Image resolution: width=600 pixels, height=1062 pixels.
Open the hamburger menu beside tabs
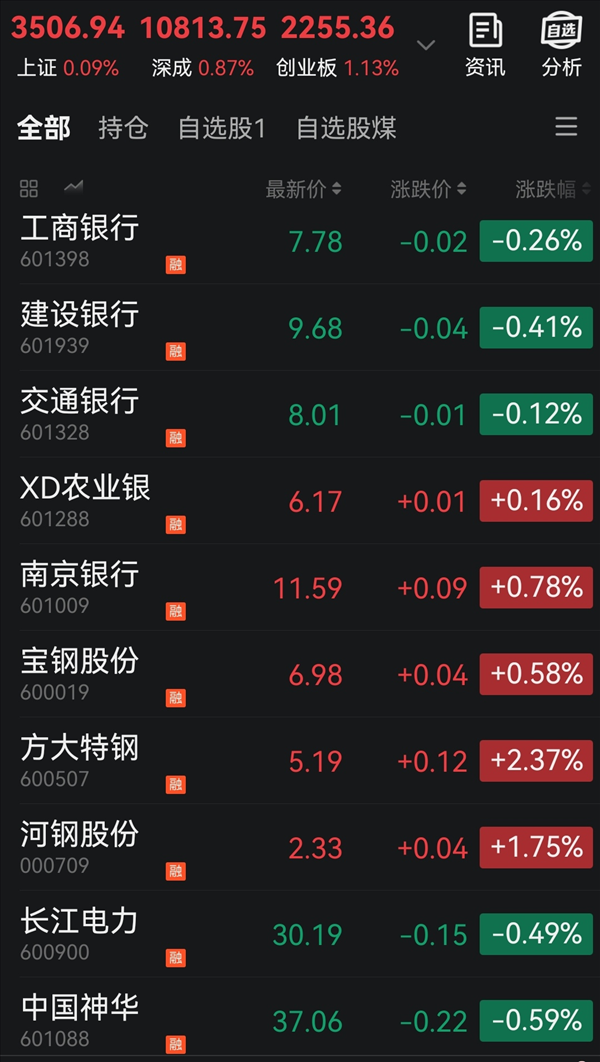click(566, 127)
